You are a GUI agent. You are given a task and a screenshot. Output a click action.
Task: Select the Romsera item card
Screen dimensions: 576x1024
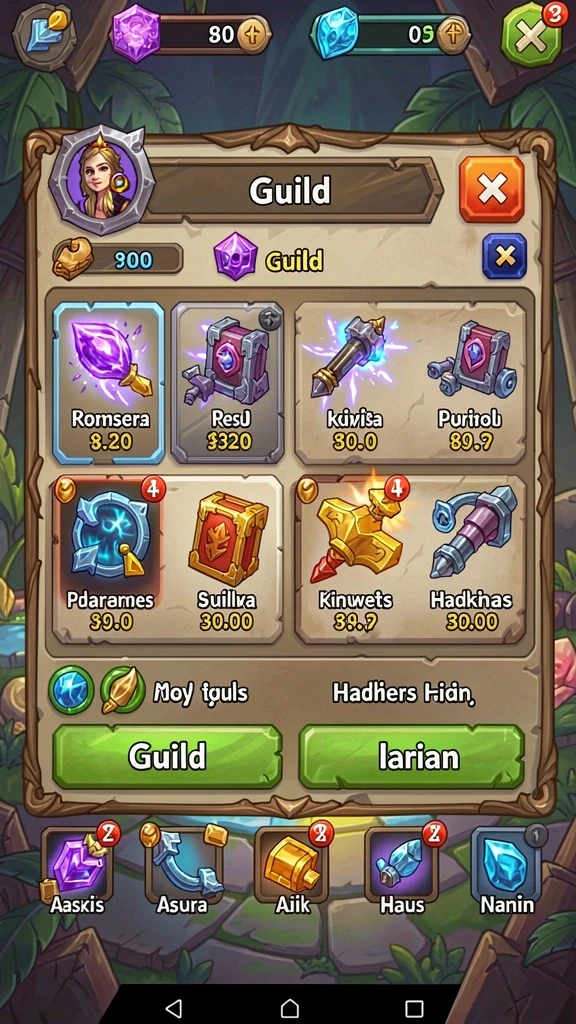point(108,382)
